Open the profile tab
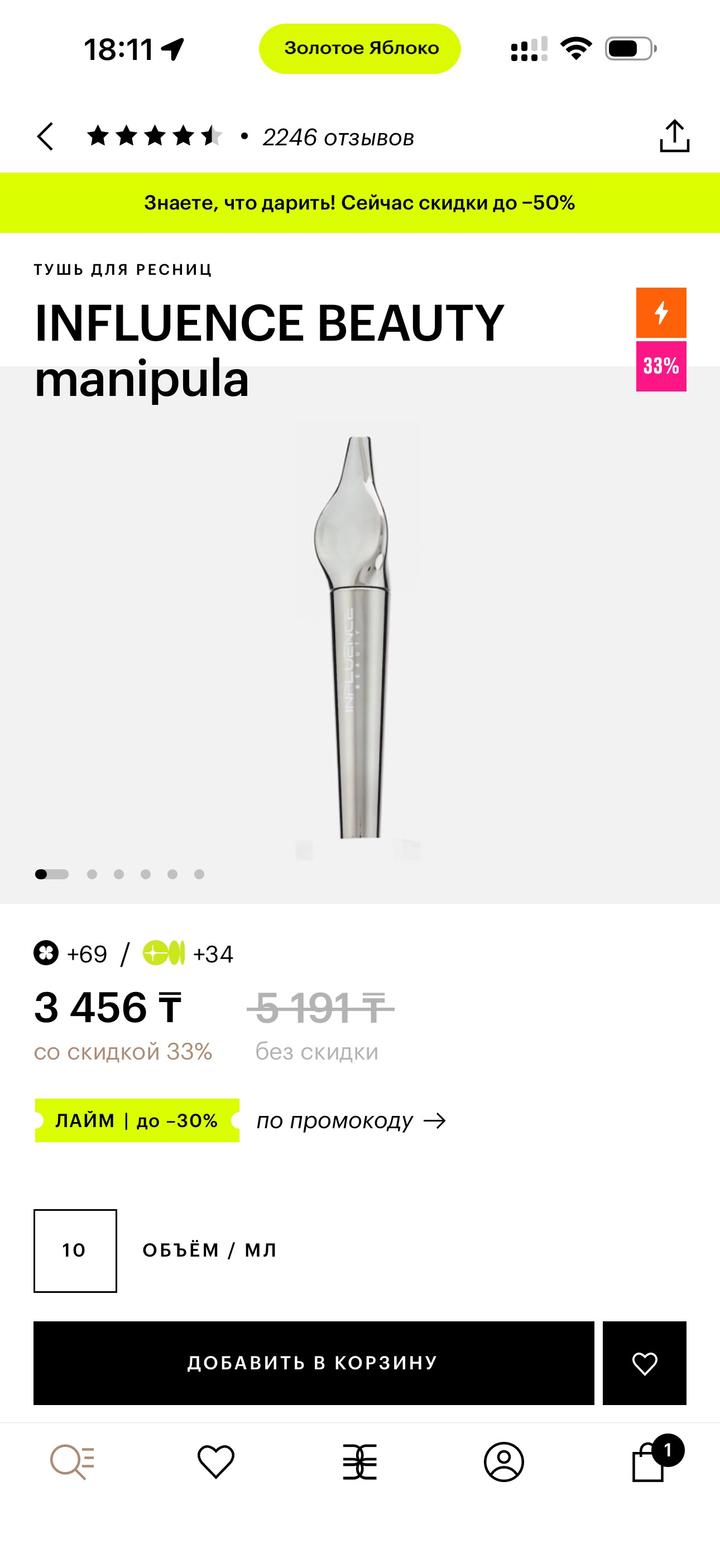This screenshot has height=1561, width=720. click(503, 1462)
